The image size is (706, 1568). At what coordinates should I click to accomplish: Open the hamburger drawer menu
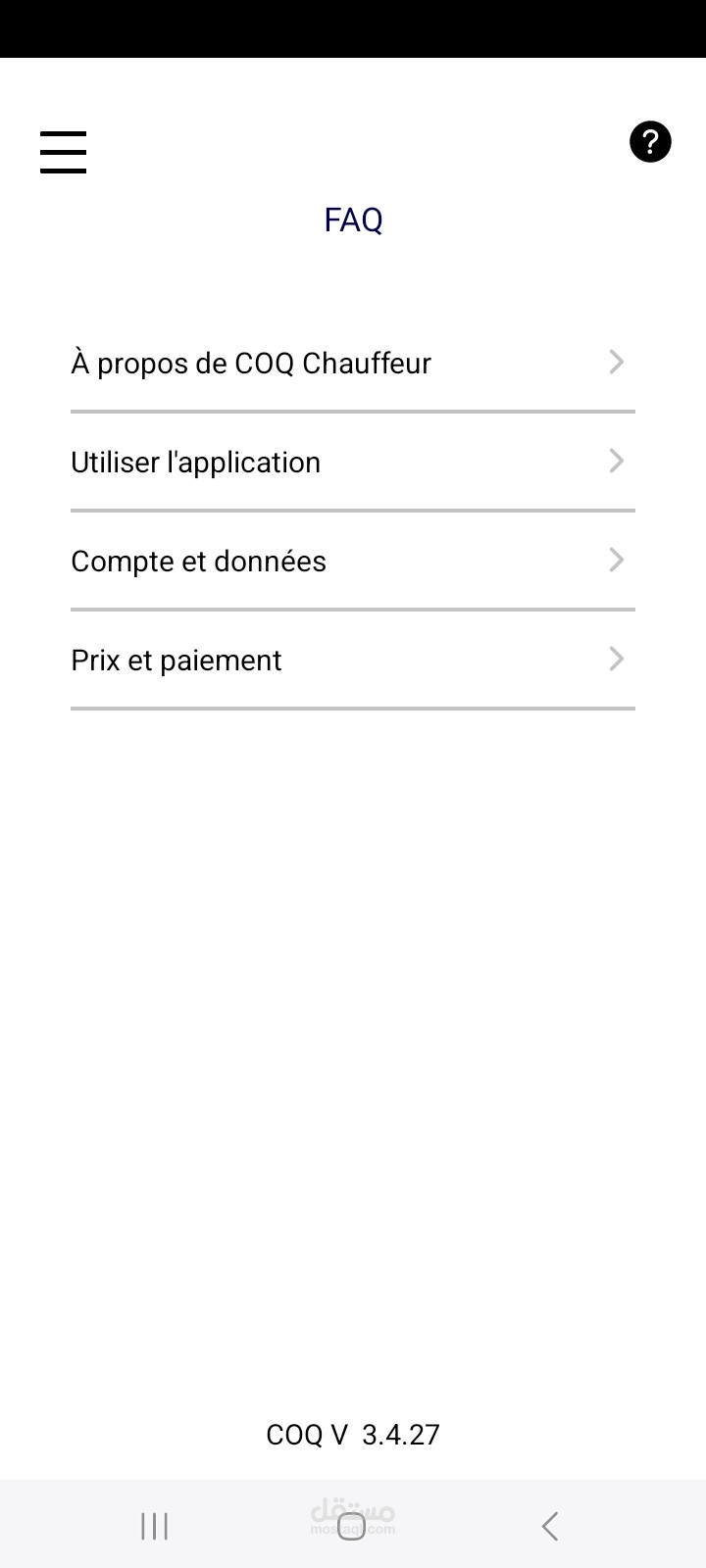[x=63, y=152]
